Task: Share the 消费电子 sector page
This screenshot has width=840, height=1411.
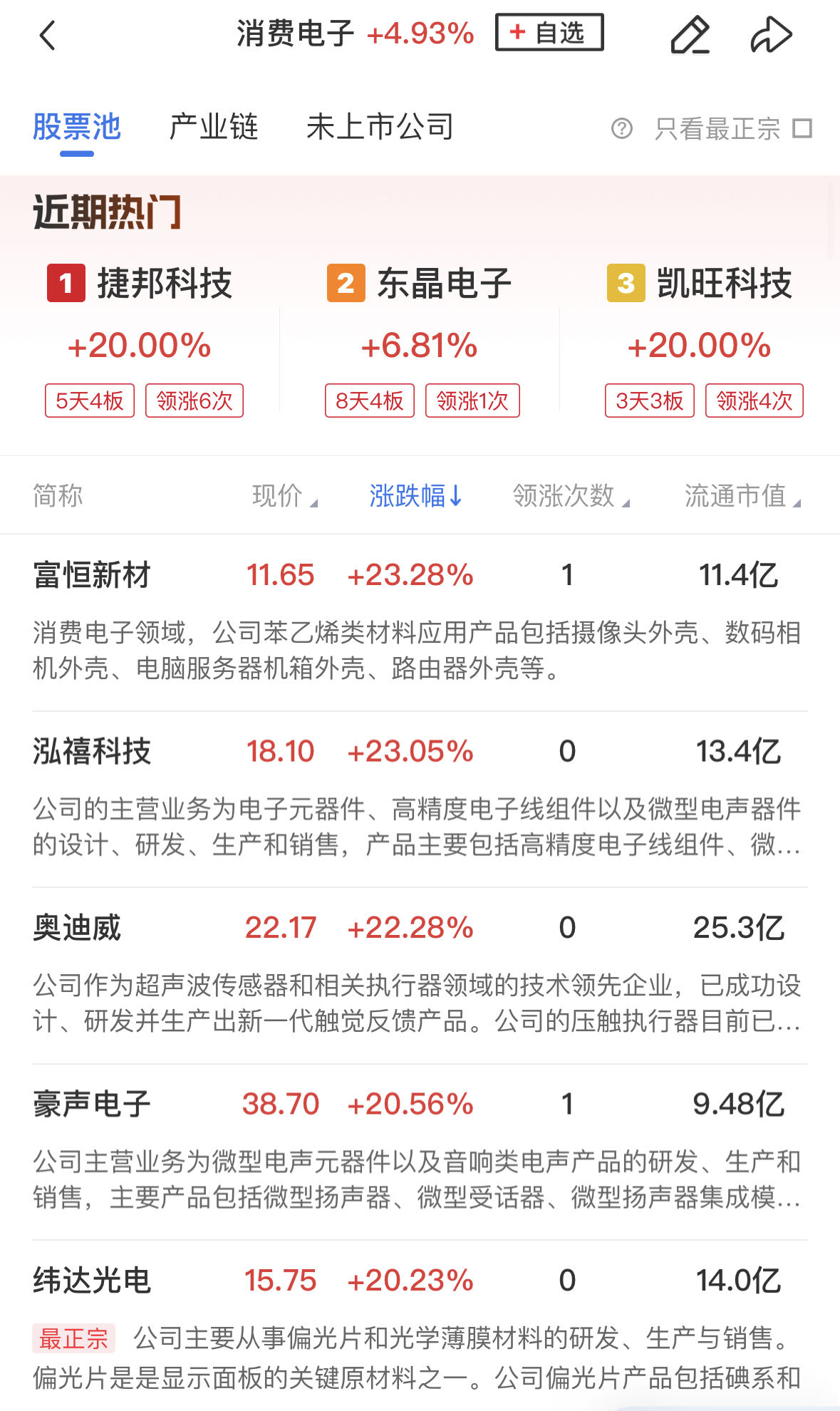Action: click(771, 35)
